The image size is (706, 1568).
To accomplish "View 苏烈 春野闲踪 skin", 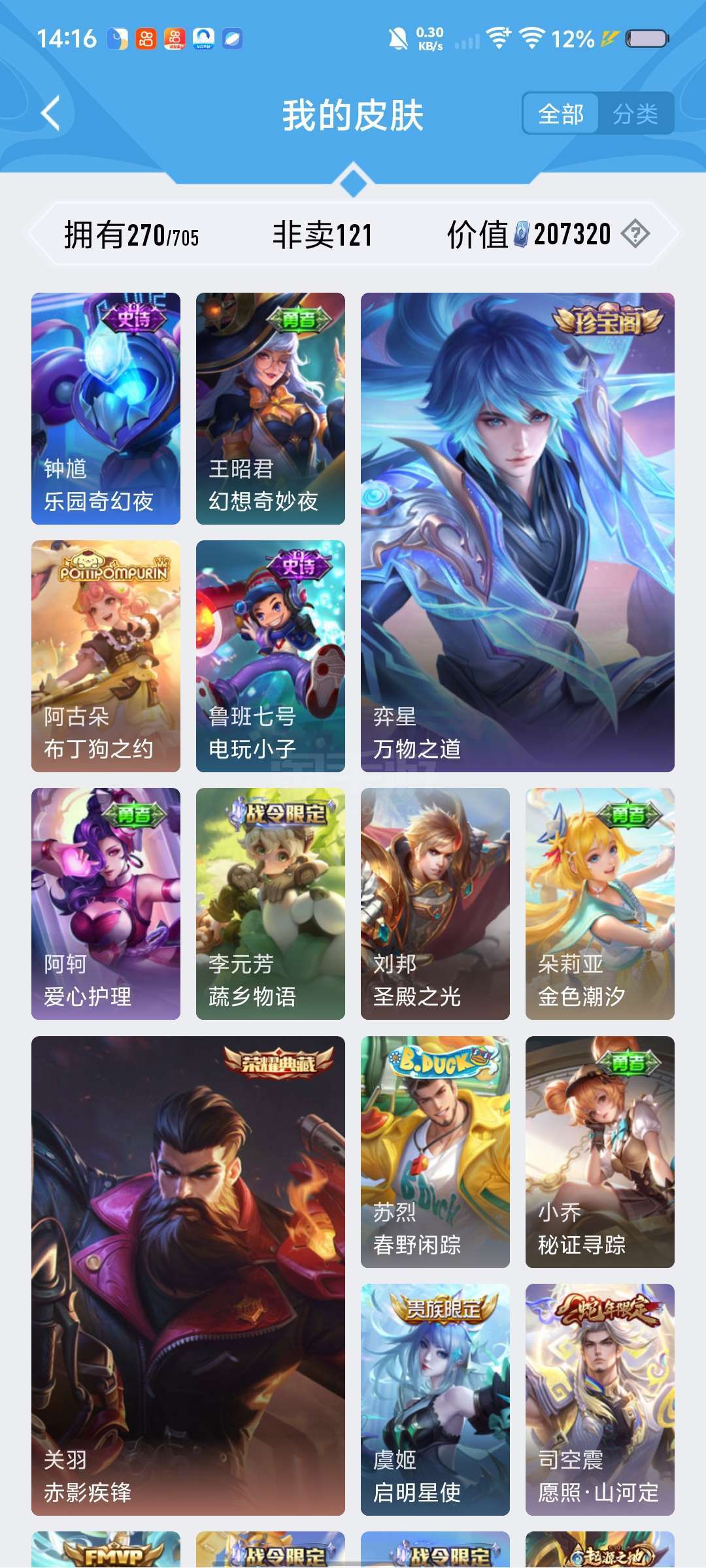I will pyautogui.click(x=435, y=1152).
